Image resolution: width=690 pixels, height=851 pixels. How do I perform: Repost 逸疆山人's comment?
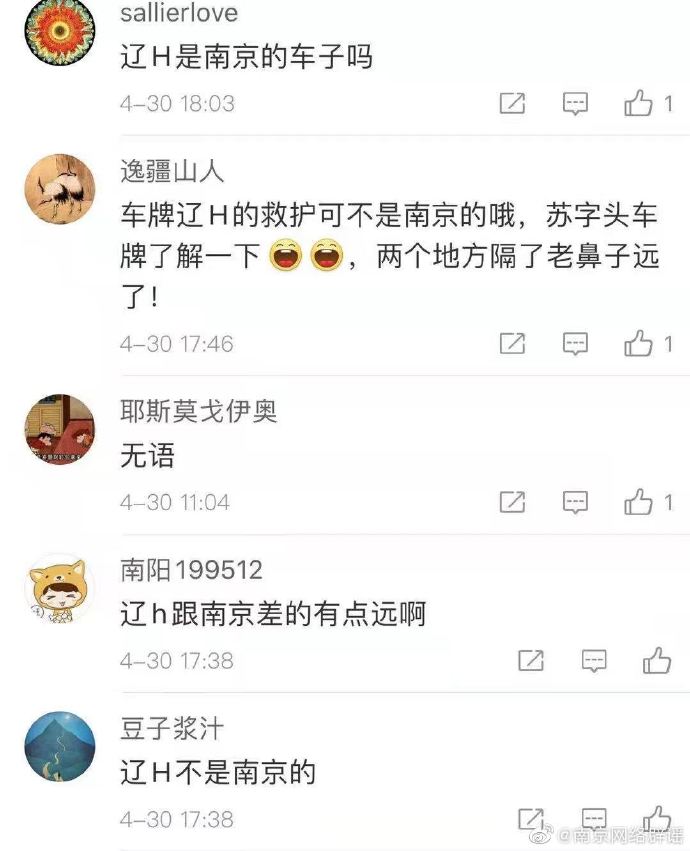coord(512,344)
